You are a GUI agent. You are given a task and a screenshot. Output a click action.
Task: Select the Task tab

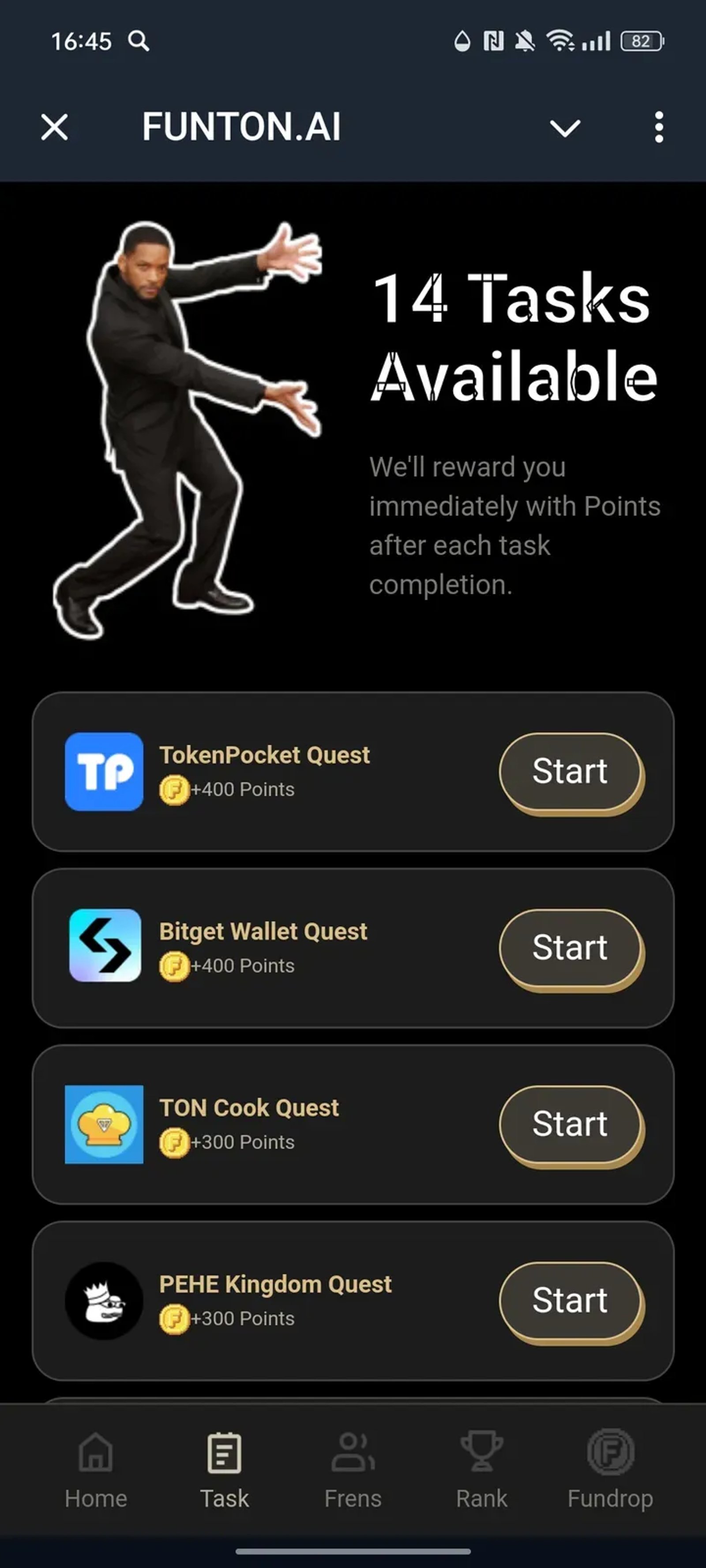tap(224, 1468)
